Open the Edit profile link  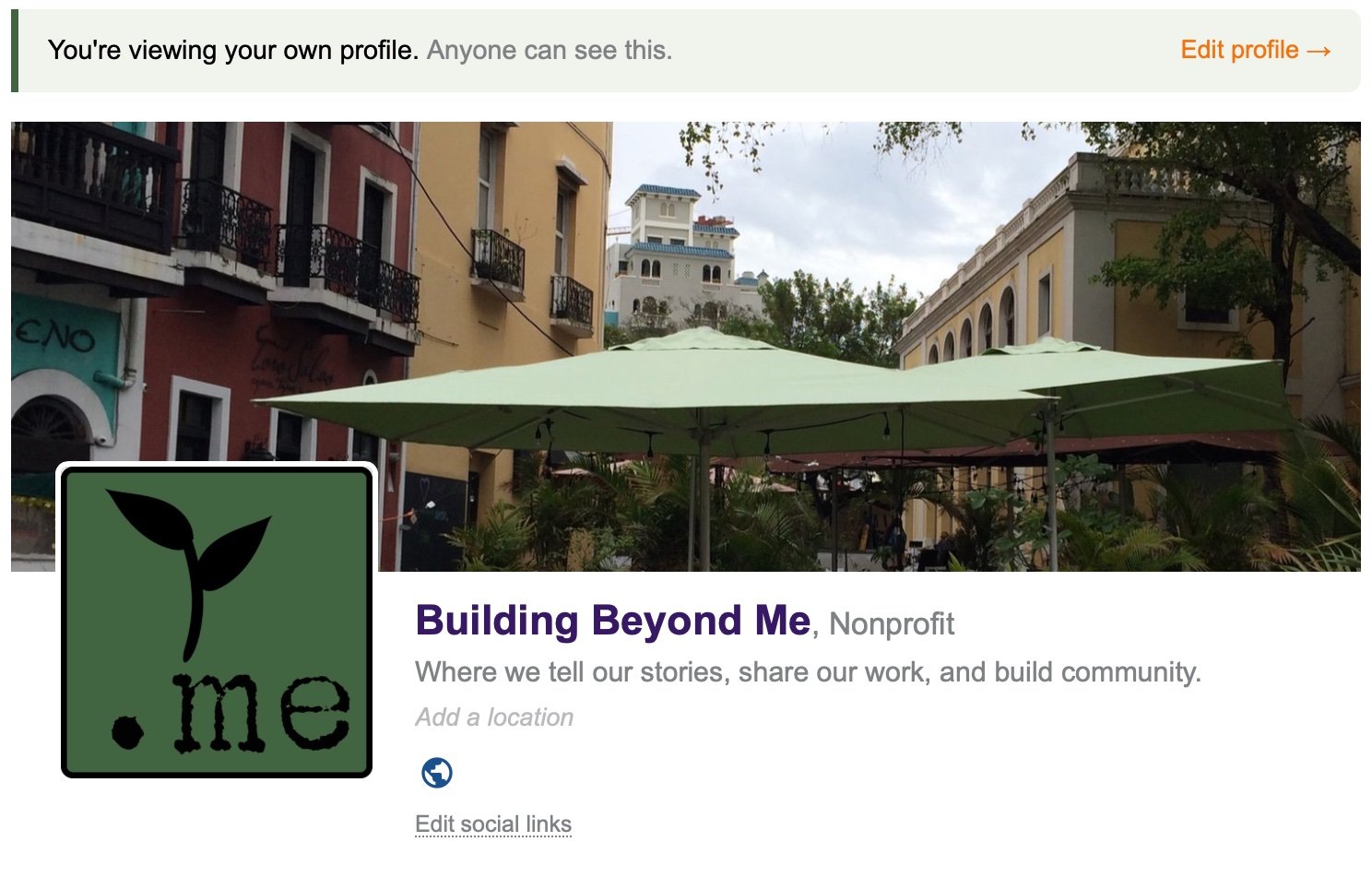(1256, 50)
